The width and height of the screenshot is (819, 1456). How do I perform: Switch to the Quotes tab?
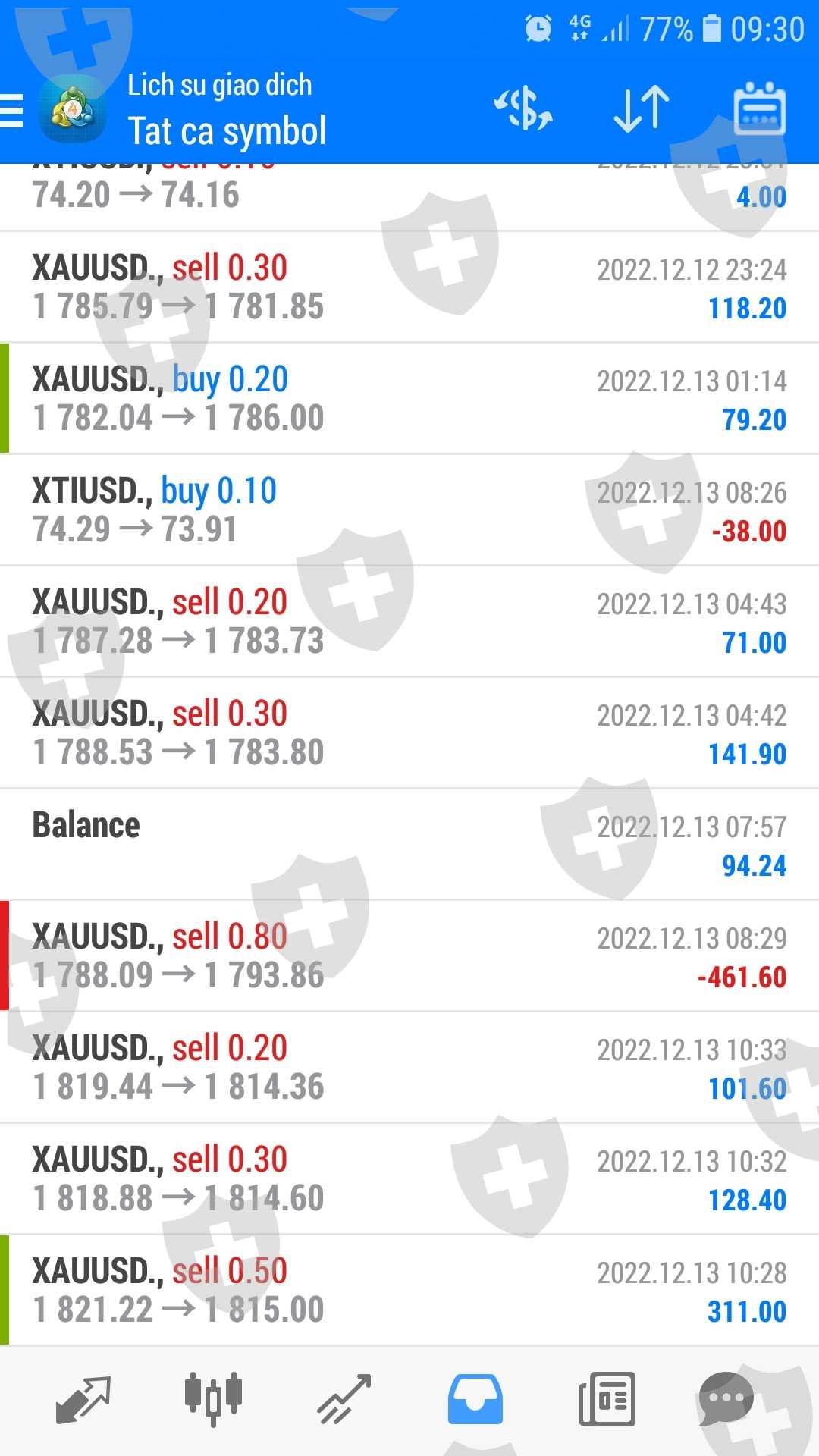click(x=83, y=1399)
